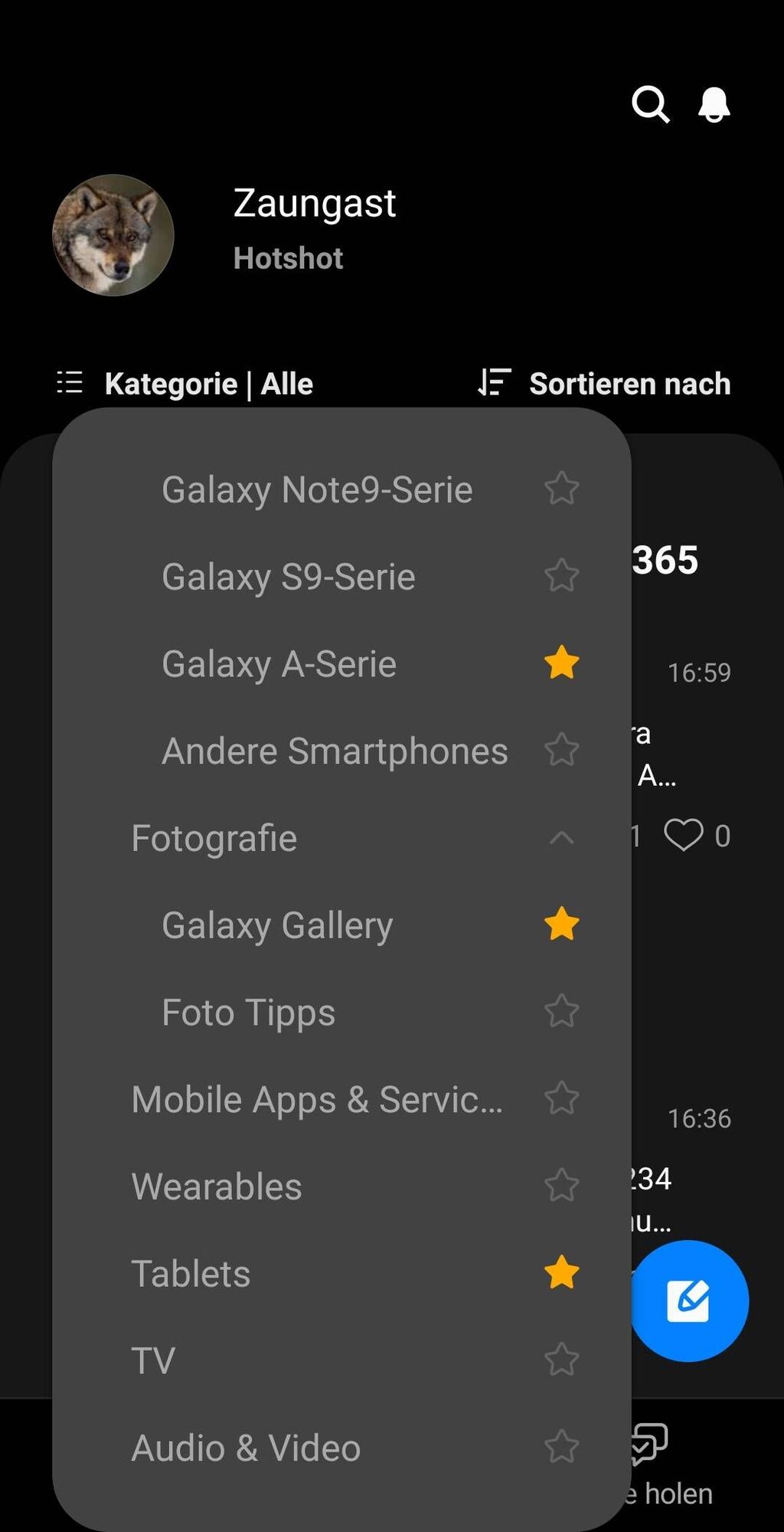Compose a new post
The image size is (784, 1532).
(x=688, y=1301)
